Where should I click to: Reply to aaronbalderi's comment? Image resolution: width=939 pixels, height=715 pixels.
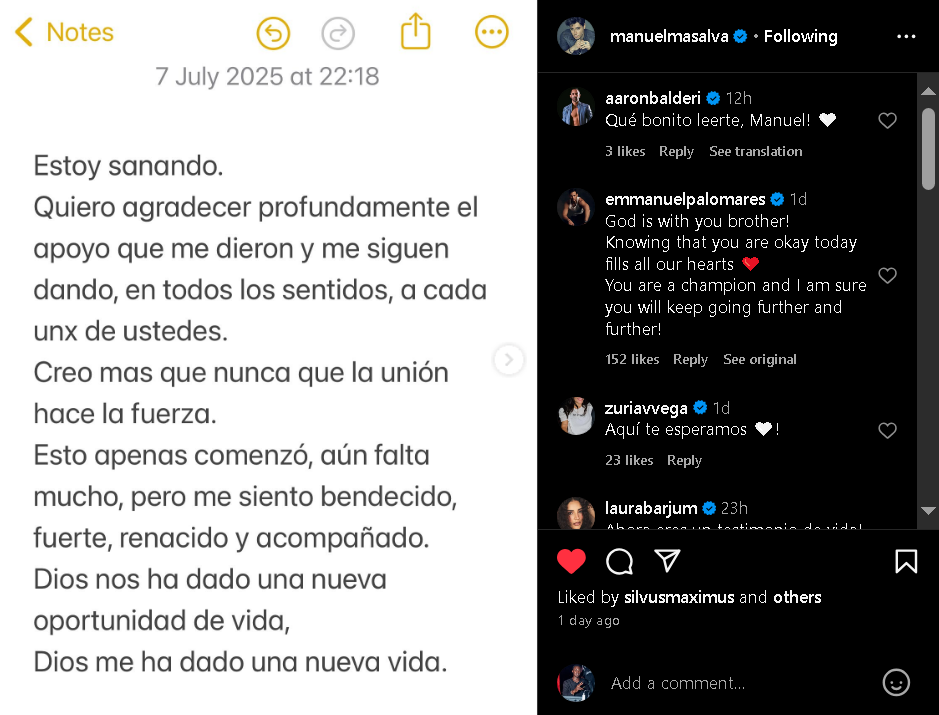click(676, 151)
